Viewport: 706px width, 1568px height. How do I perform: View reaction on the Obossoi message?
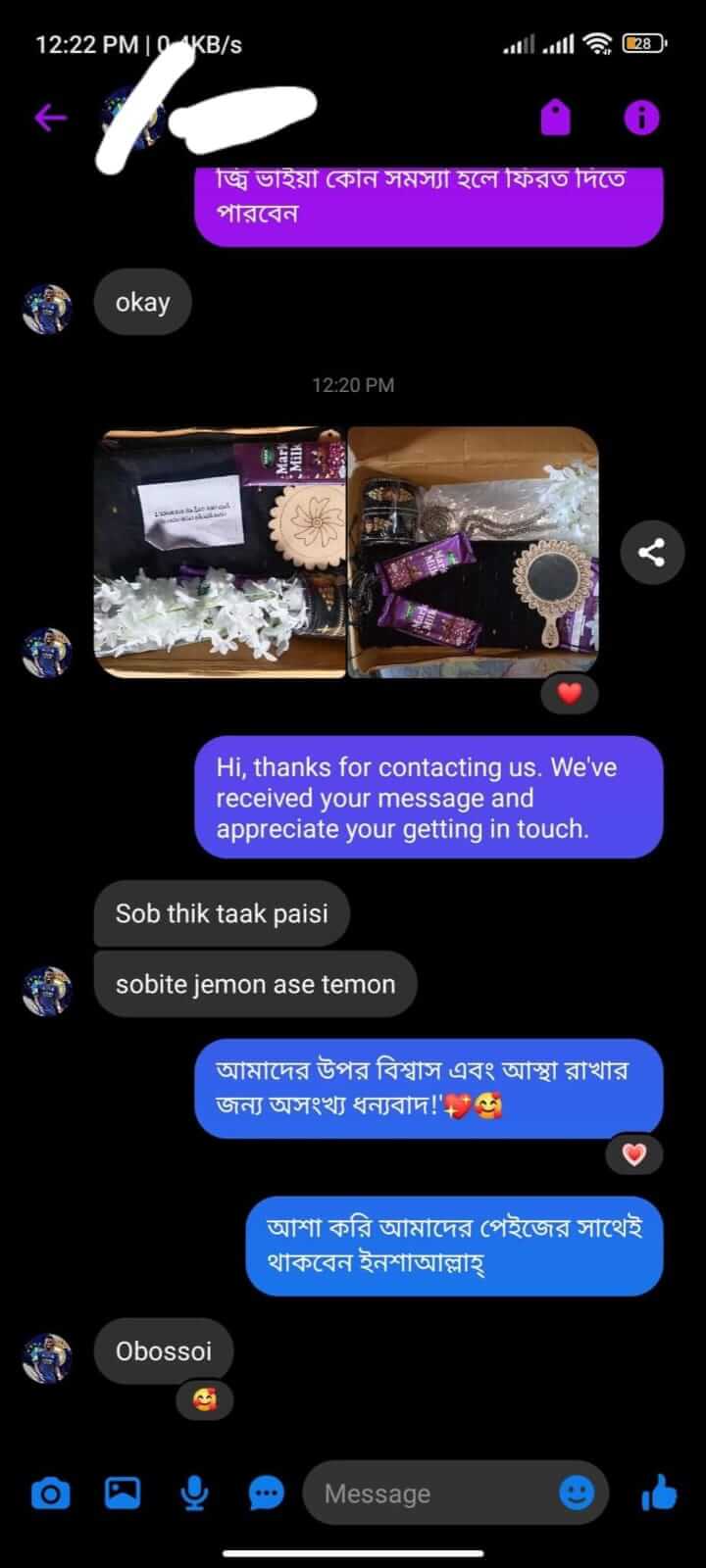coord(204,1399)
